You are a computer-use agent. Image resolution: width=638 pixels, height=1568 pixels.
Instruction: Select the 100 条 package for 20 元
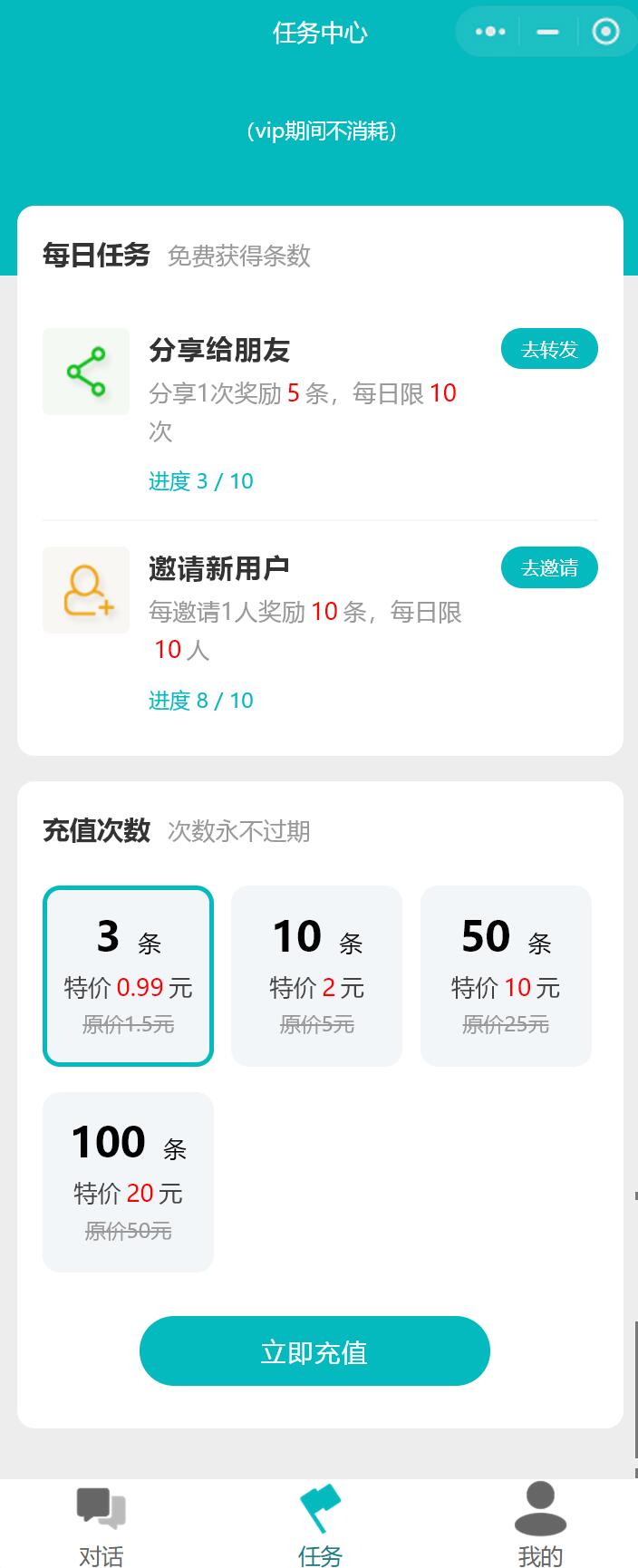128,1182
